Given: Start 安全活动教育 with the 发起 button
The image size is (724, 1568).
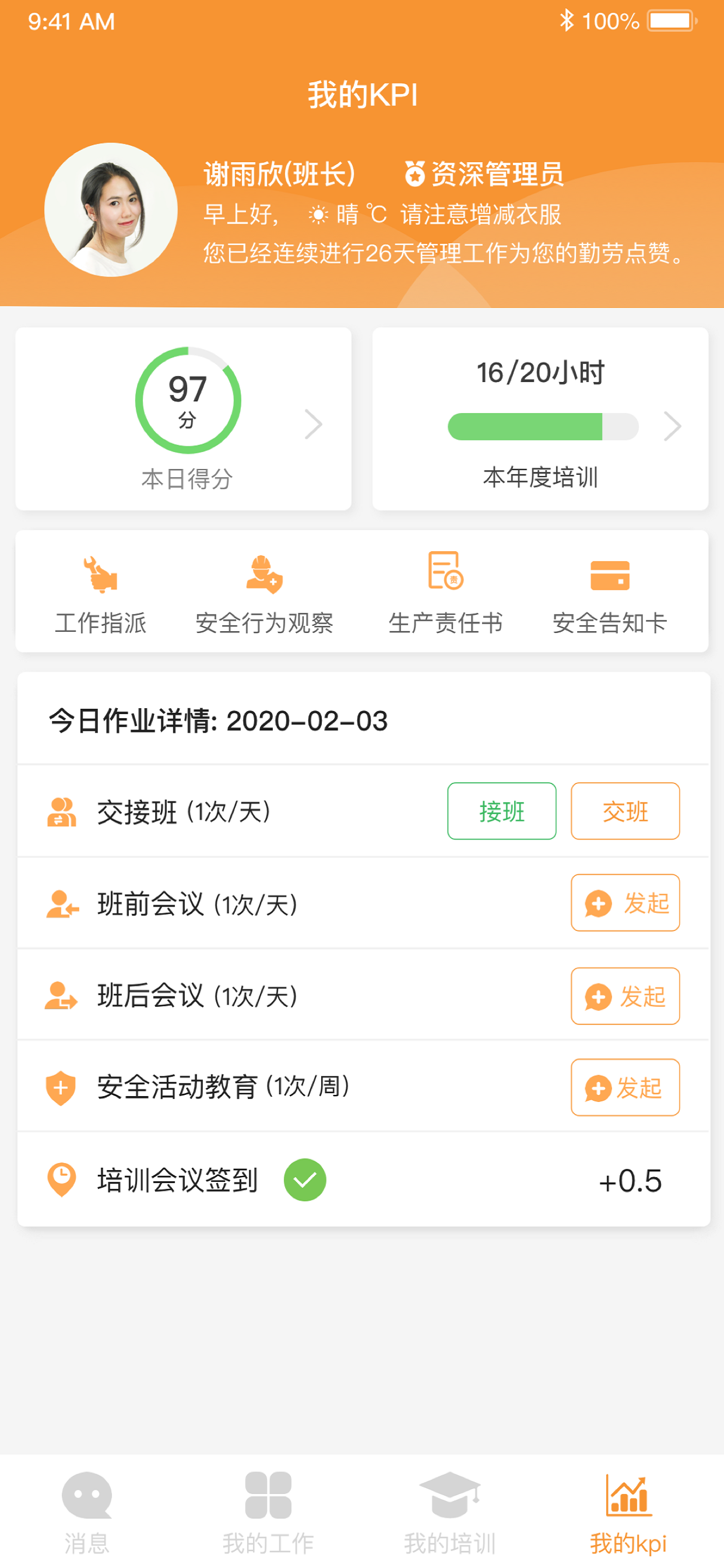Looking at the screenshot, I should 625,1087.
